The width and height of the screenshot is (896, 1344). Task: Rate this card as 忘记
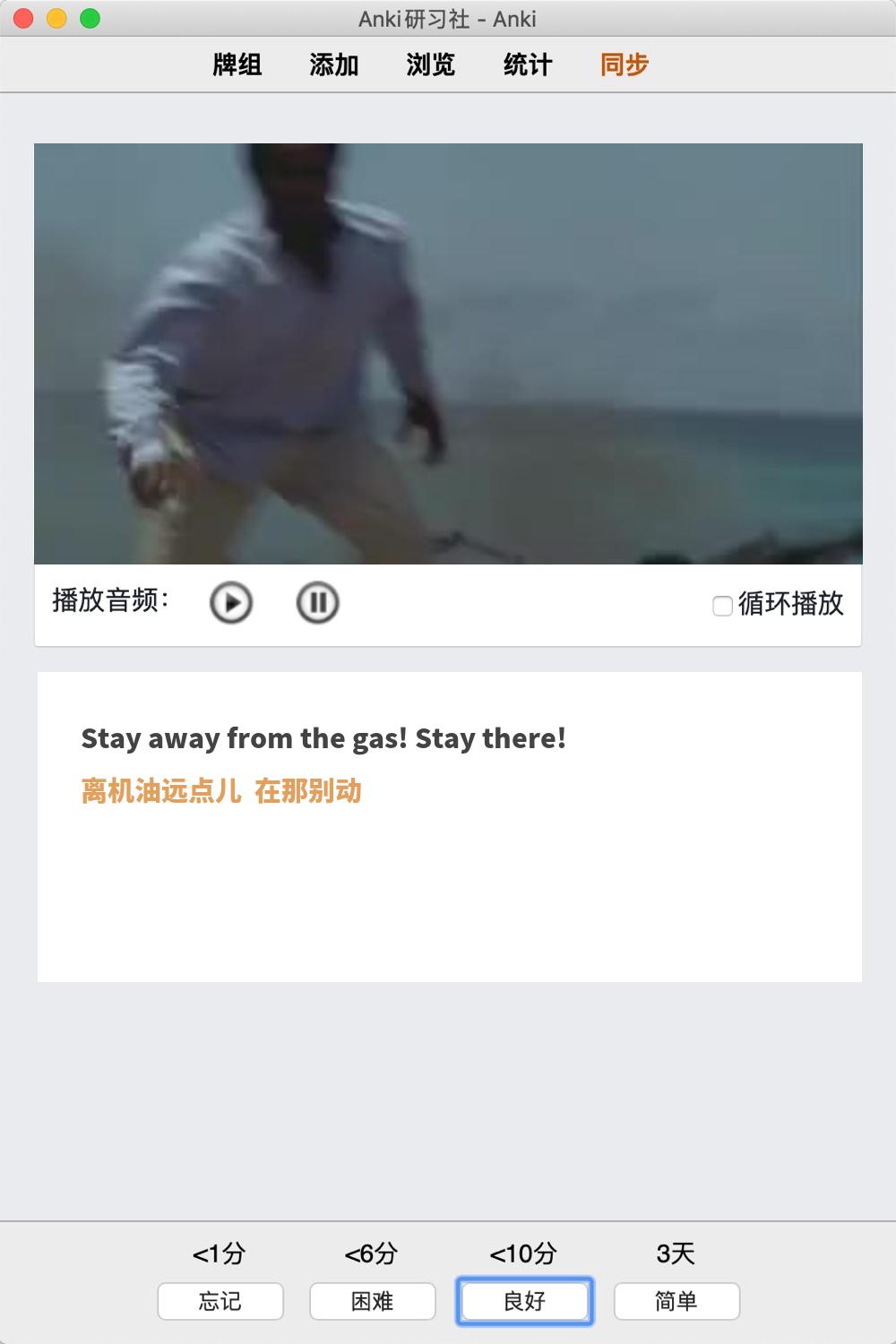pyautogui.click(x=220, y=1301)
